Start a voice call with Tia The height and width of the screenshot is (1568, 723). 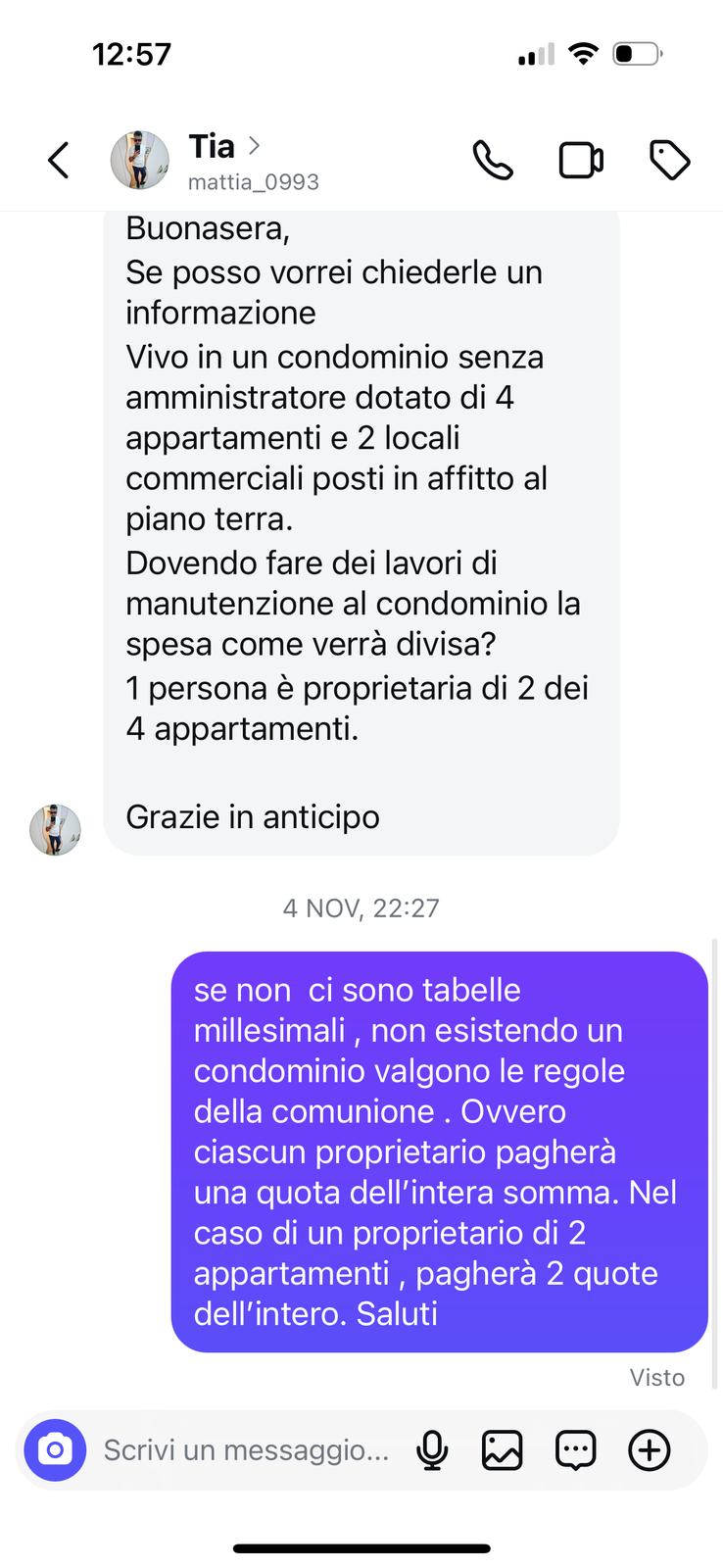pyautogui.click(x=493, y=160)
